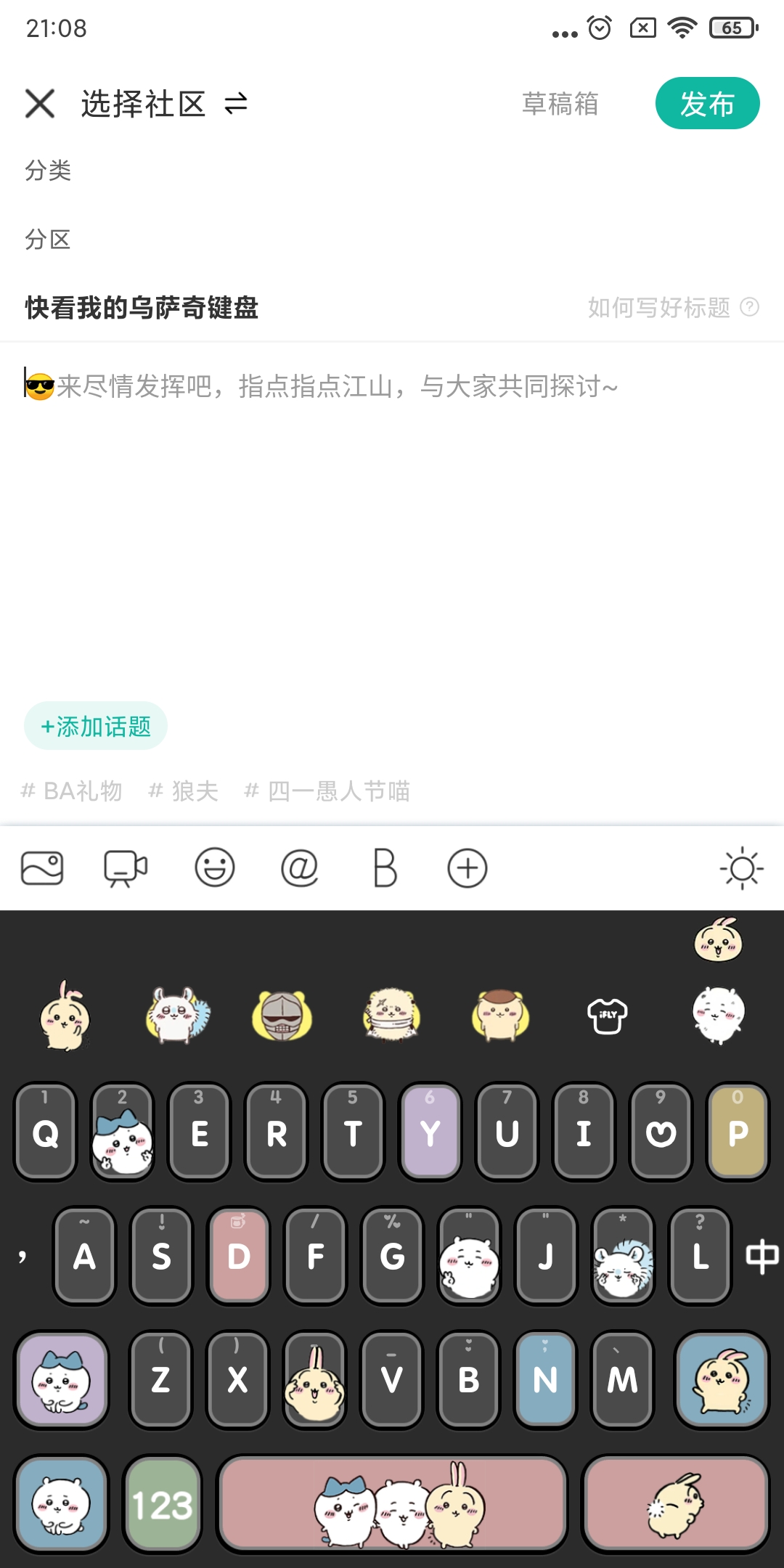
Task: Open the 如何写好标题 help tip
Action: 672,308
